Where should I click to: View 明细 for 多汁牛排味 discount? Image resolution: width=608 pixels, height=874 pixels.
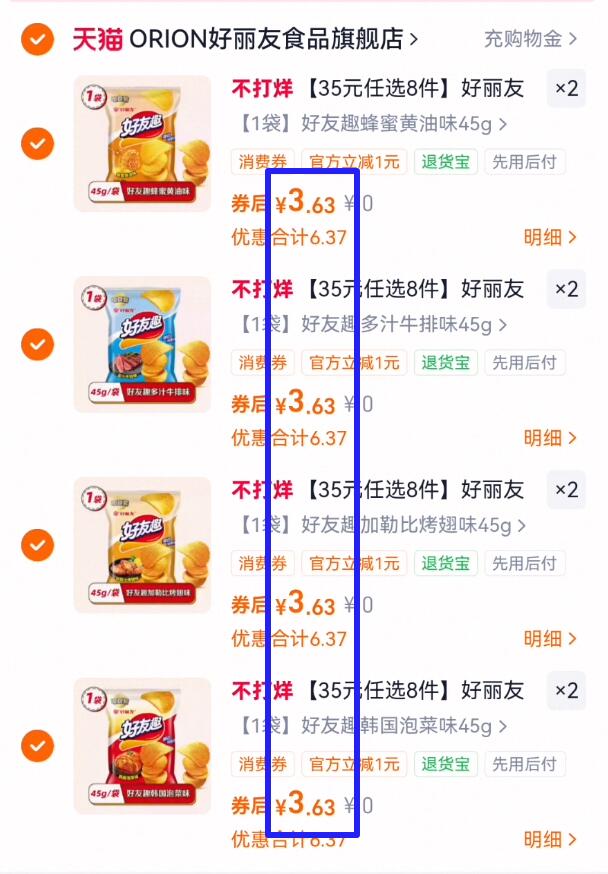tap(550, 438)
